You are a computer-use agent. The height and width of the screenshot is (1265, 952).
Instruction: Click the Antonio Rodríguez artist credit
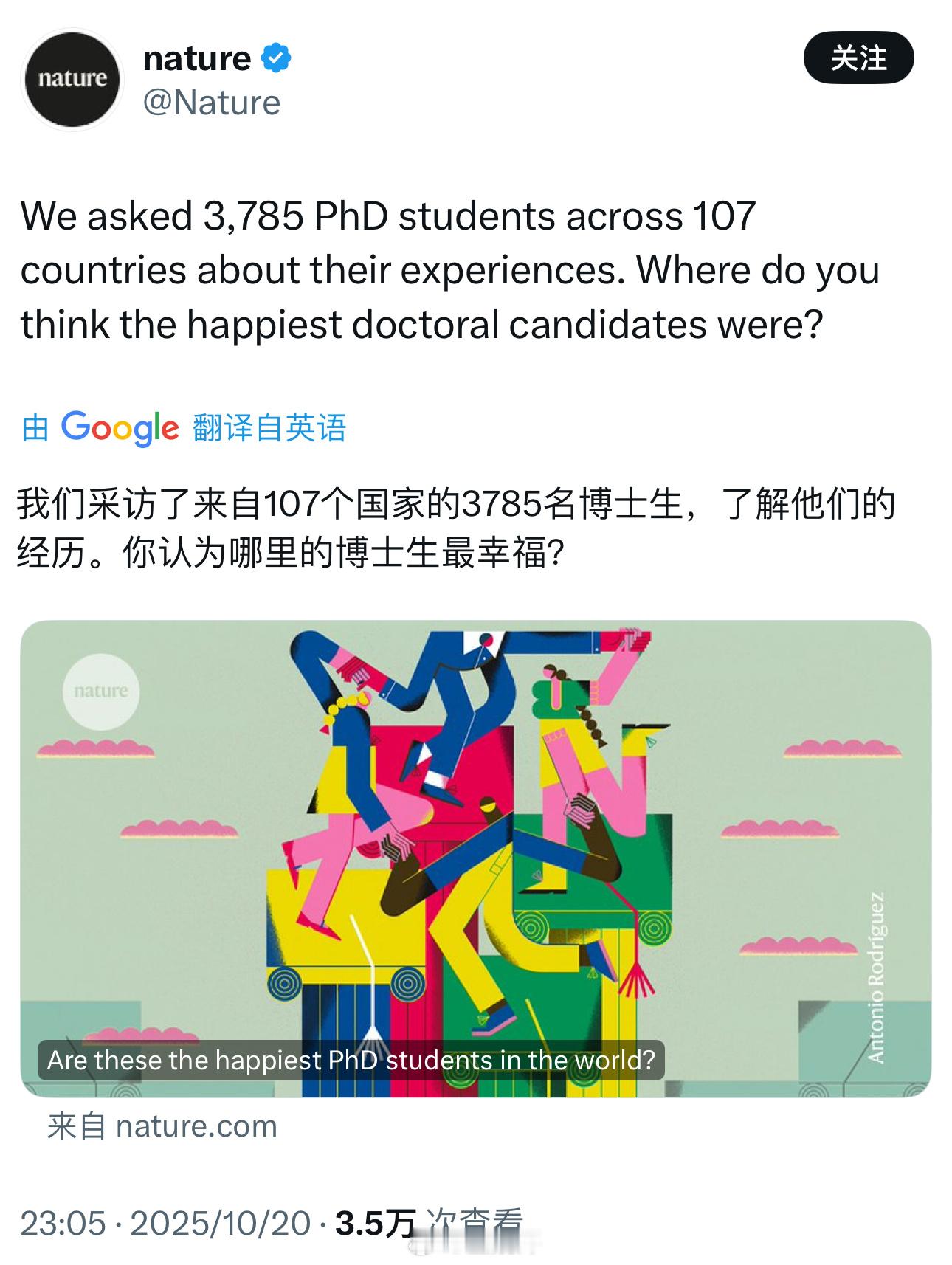pos(880,974)
